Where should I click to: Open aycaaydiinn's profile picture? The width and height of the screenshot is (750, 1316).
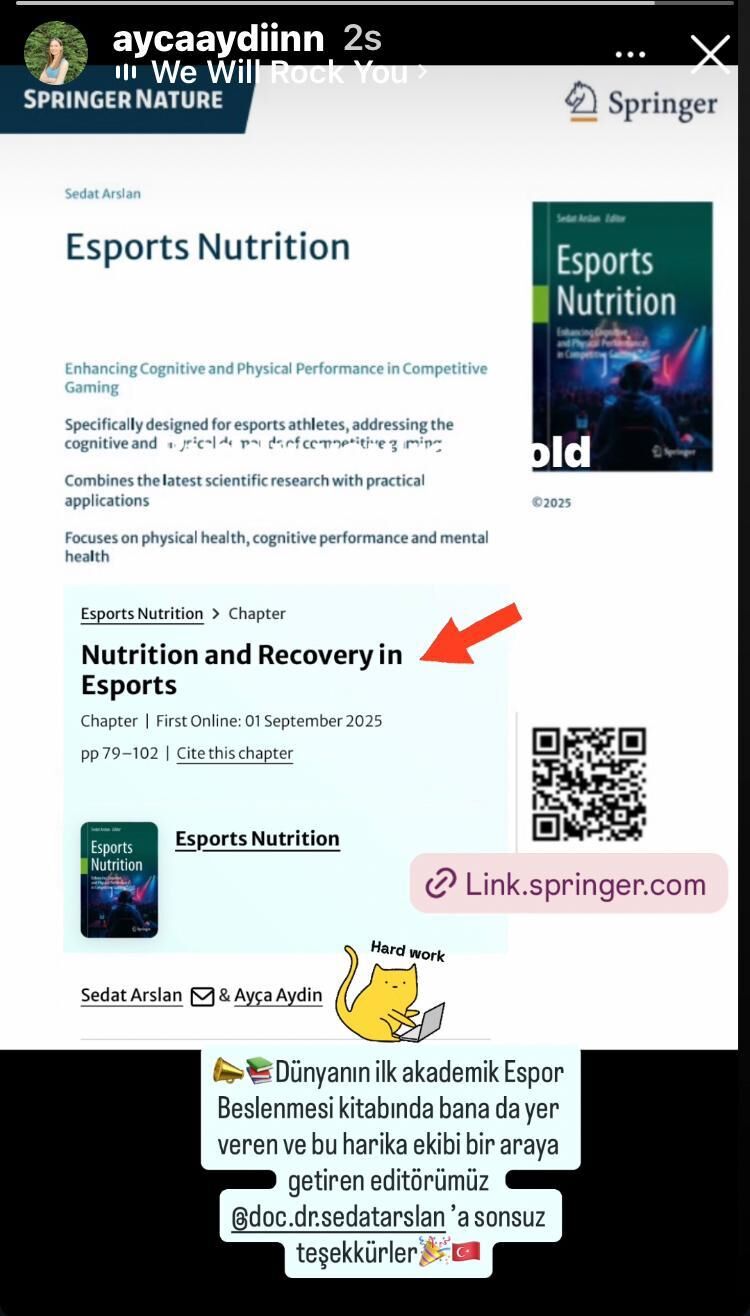pos(55,53)
